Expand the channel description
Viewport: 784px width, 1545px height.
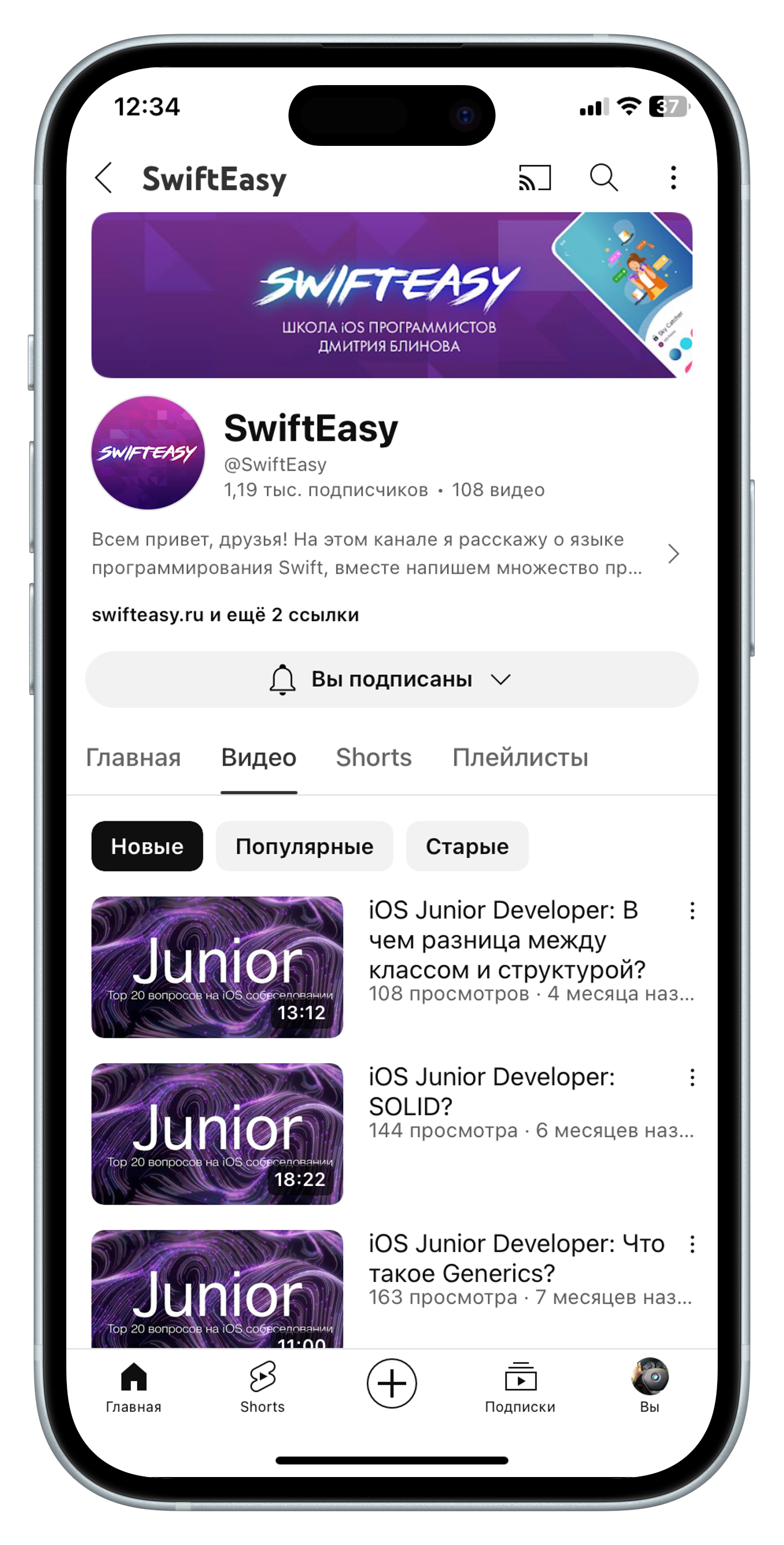673,554
